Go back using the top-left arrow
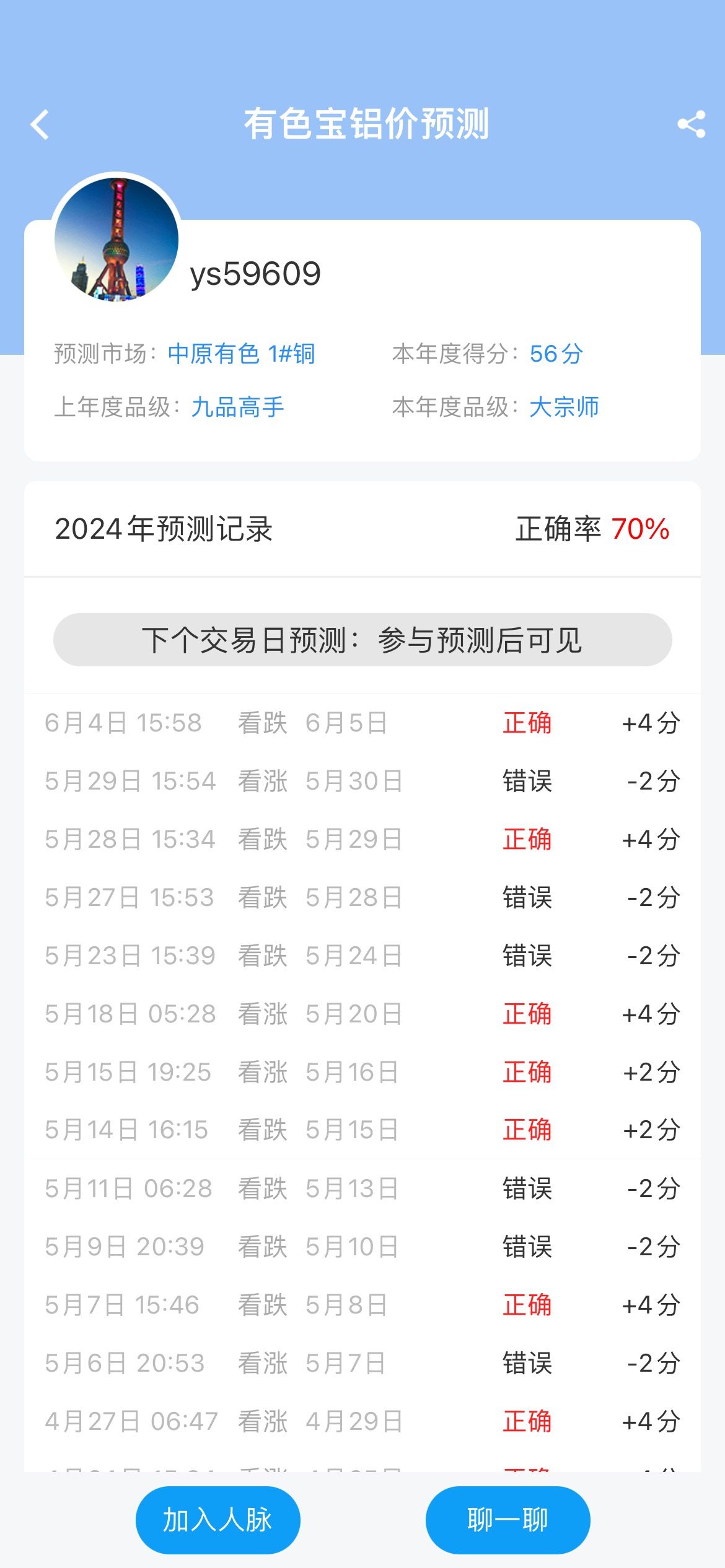This screenshot has width=725, height=1568. click(40, 124)
